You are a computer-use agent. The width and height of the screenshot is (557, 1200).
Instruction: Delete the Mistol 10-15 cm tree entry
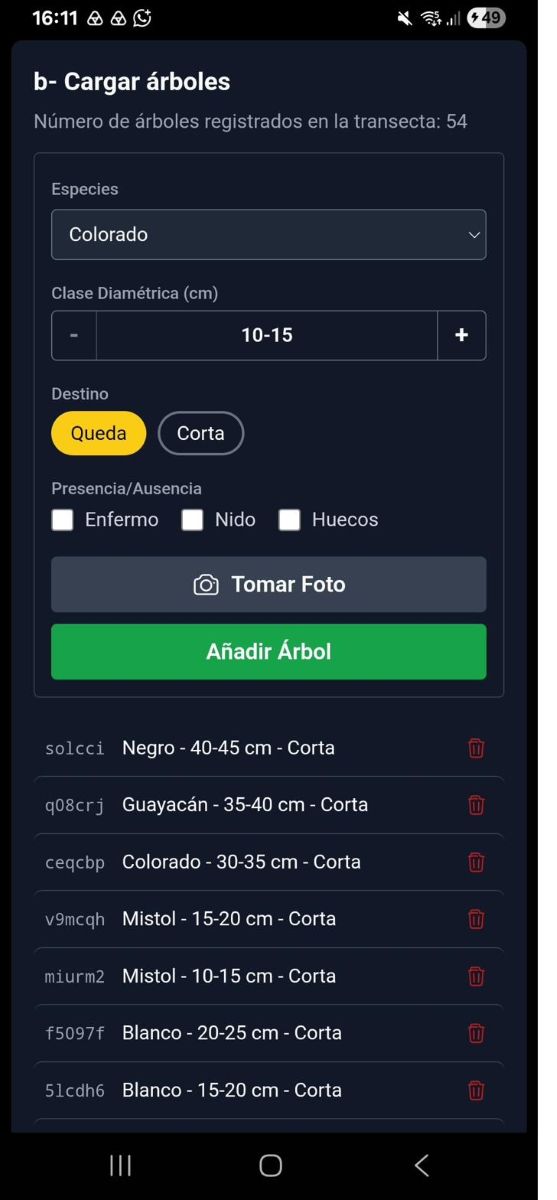pyautogui.click(x=476, y=976)
